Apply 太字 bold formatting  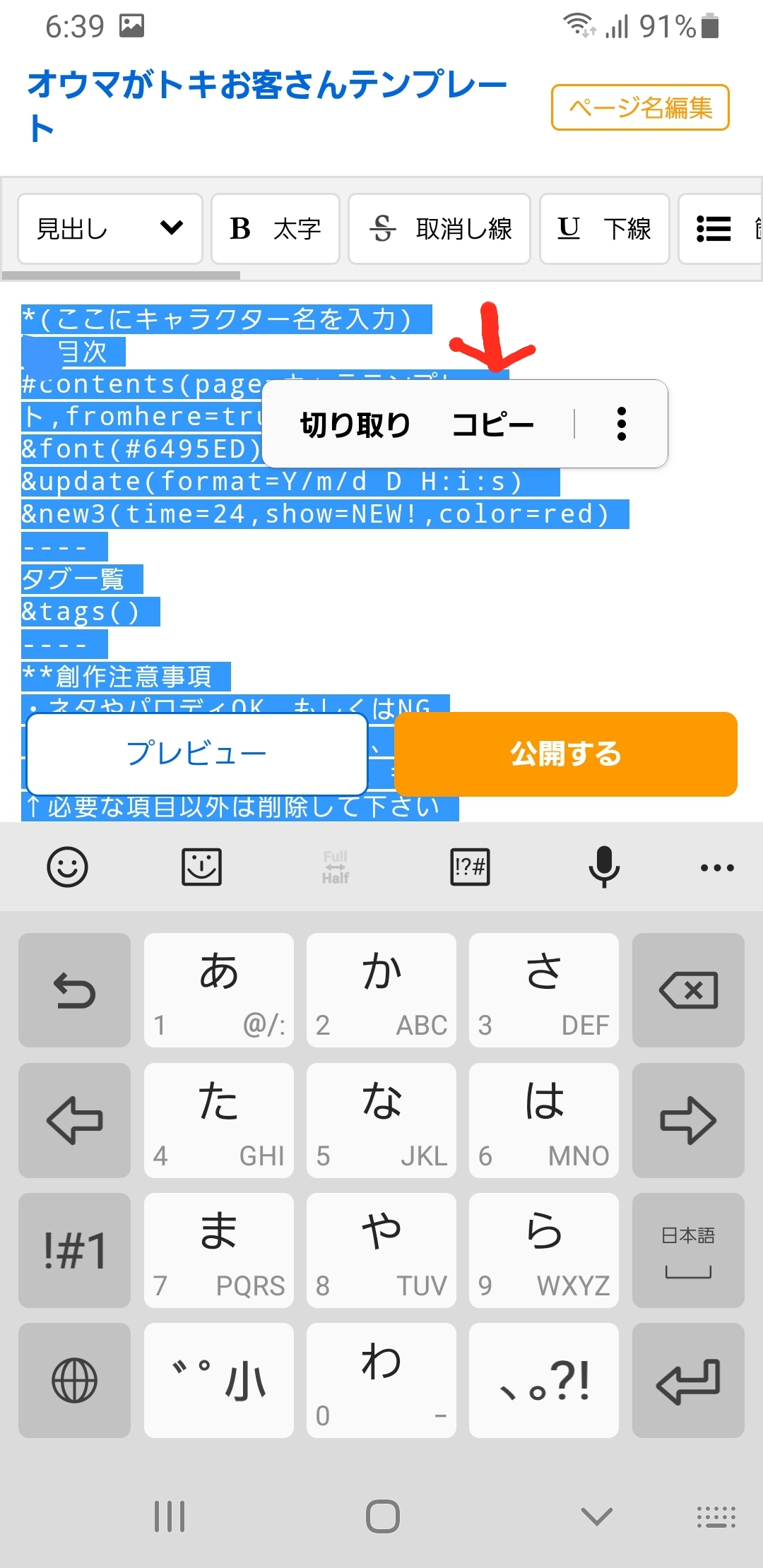(276, 229)
